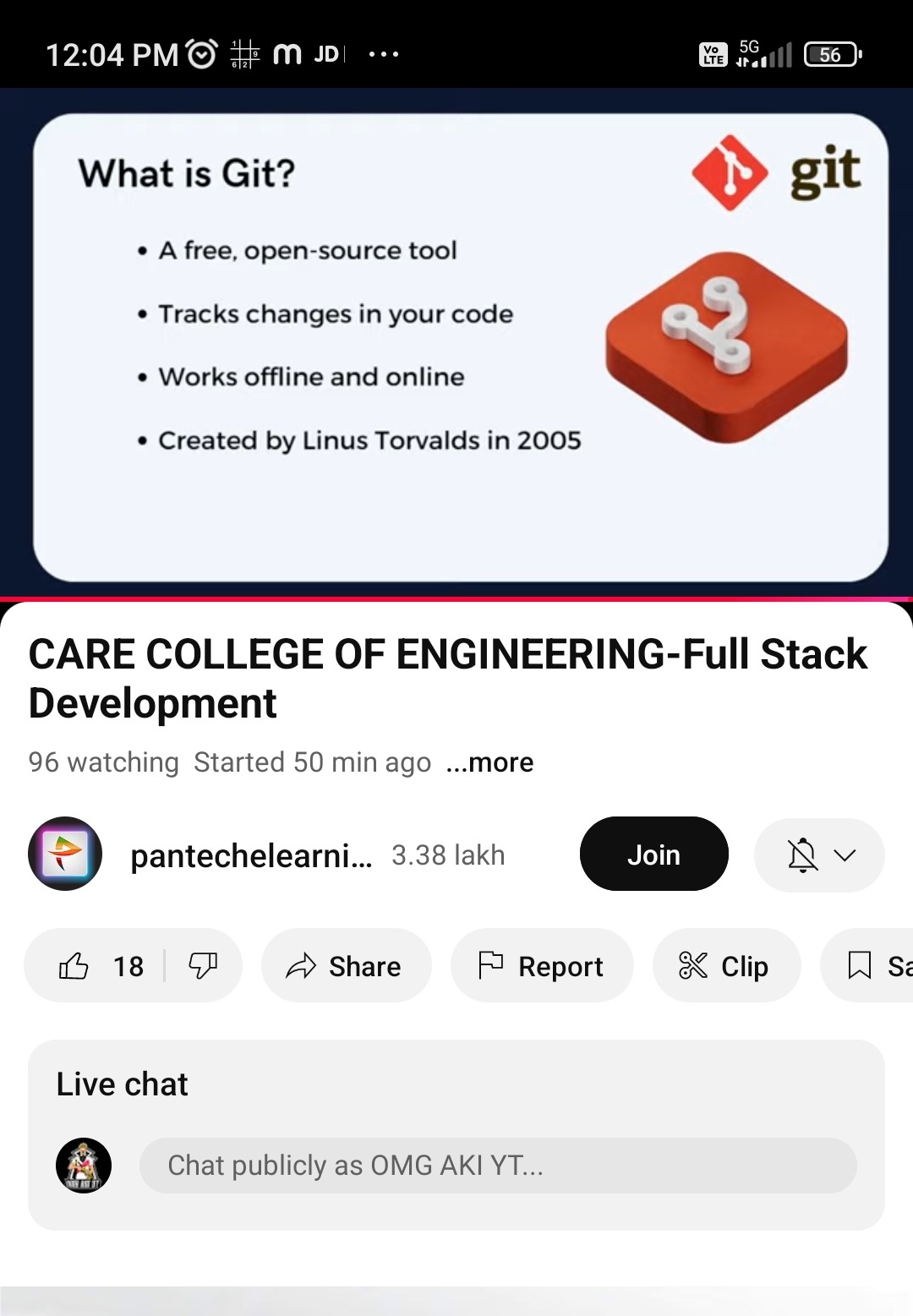Dislike this live stream
Screen dimensions: 913x1316
coord(203,965)
